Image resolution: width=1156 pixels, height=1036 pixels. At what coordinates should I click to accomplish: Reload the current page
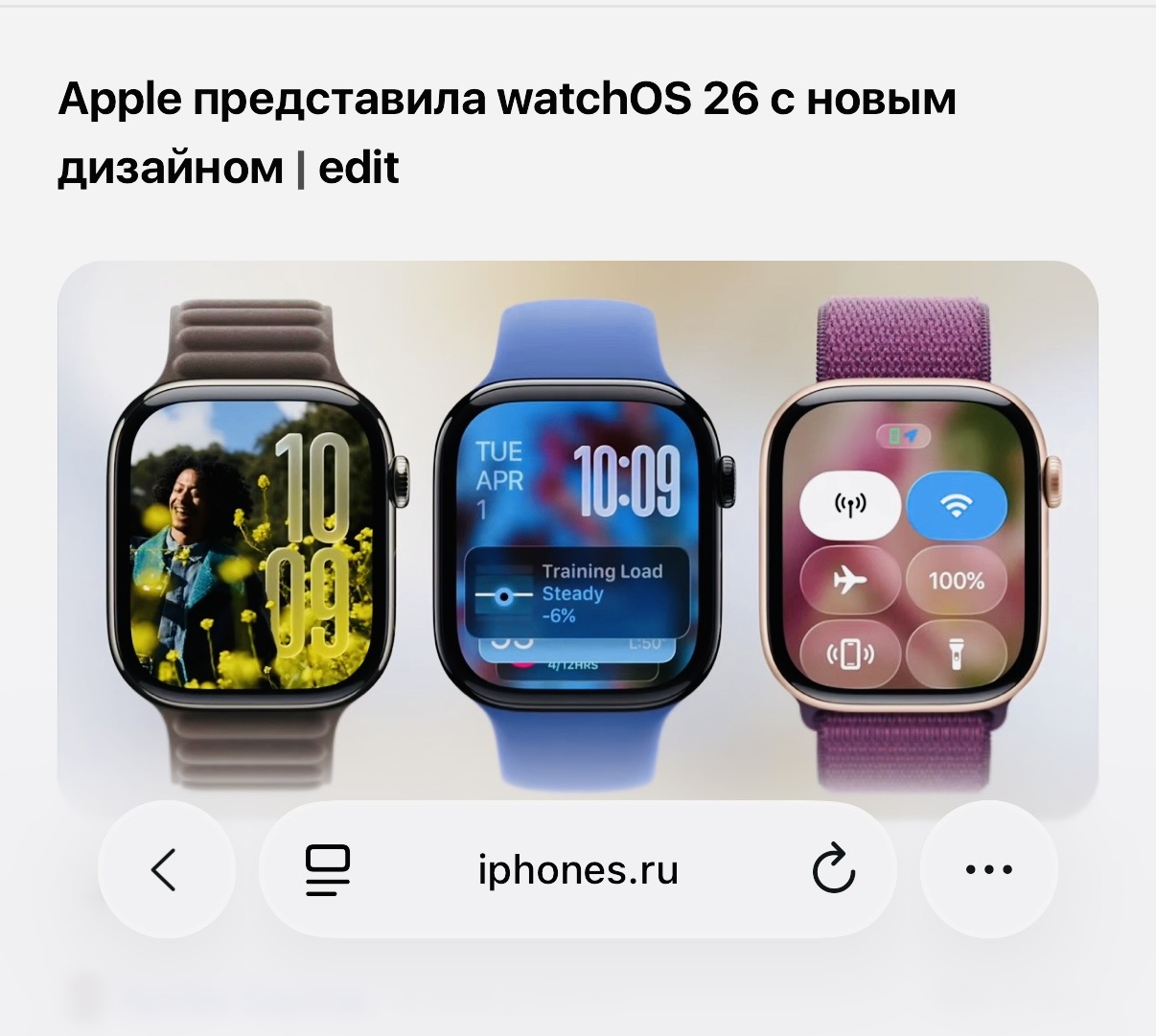(x=833, y=870)
